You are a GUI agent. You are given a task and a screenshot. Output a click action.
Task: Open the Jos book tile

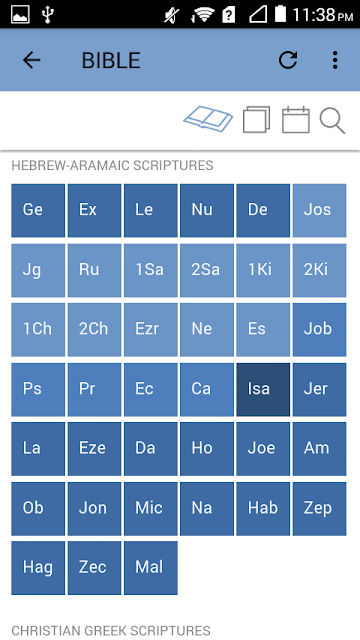click(x=319, y=210)
